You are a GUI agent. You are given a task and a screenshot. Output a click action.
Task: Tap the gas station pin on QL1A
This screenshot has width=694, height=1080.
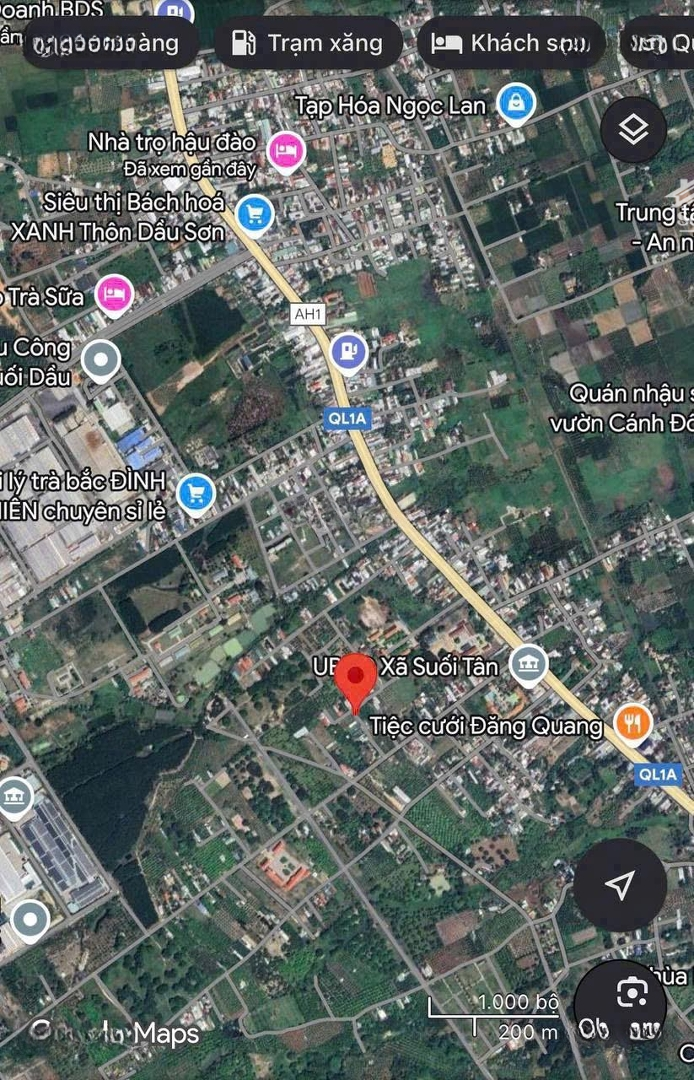348,352
